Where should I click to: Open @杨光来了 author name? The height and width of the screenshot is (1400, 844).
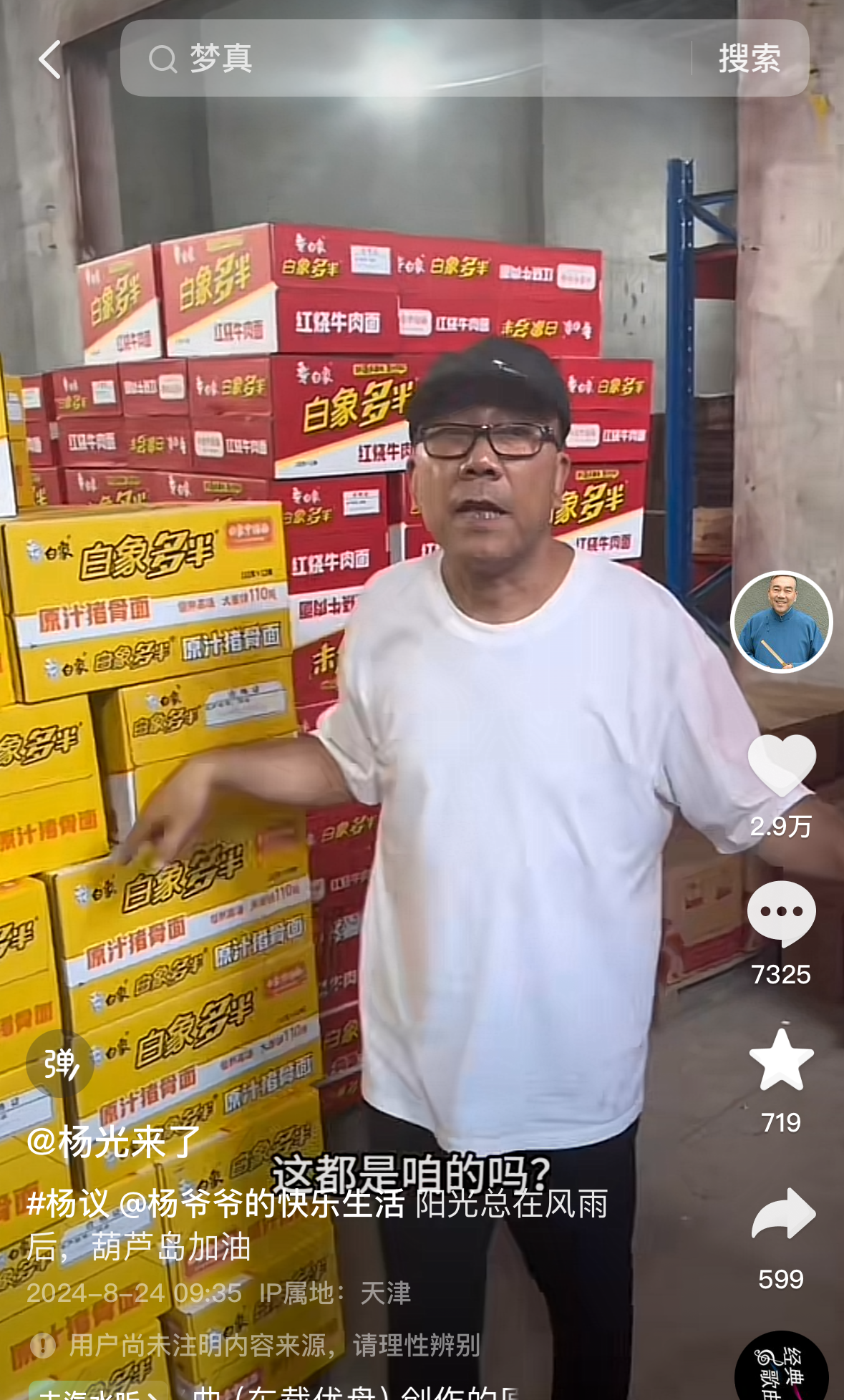click(114, 1141)
